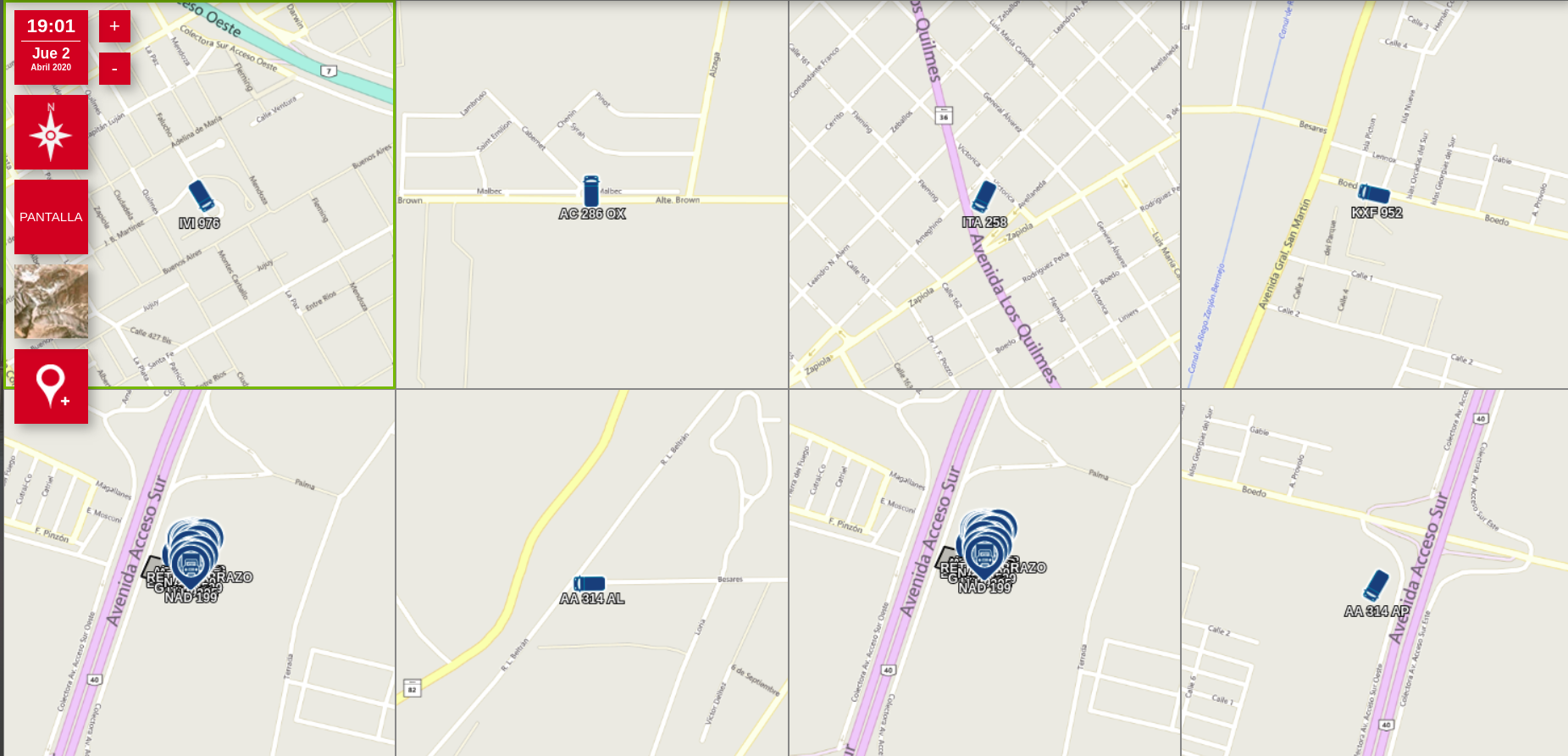
Task: Select the vehicle KXF 952
Action: 1373,195
